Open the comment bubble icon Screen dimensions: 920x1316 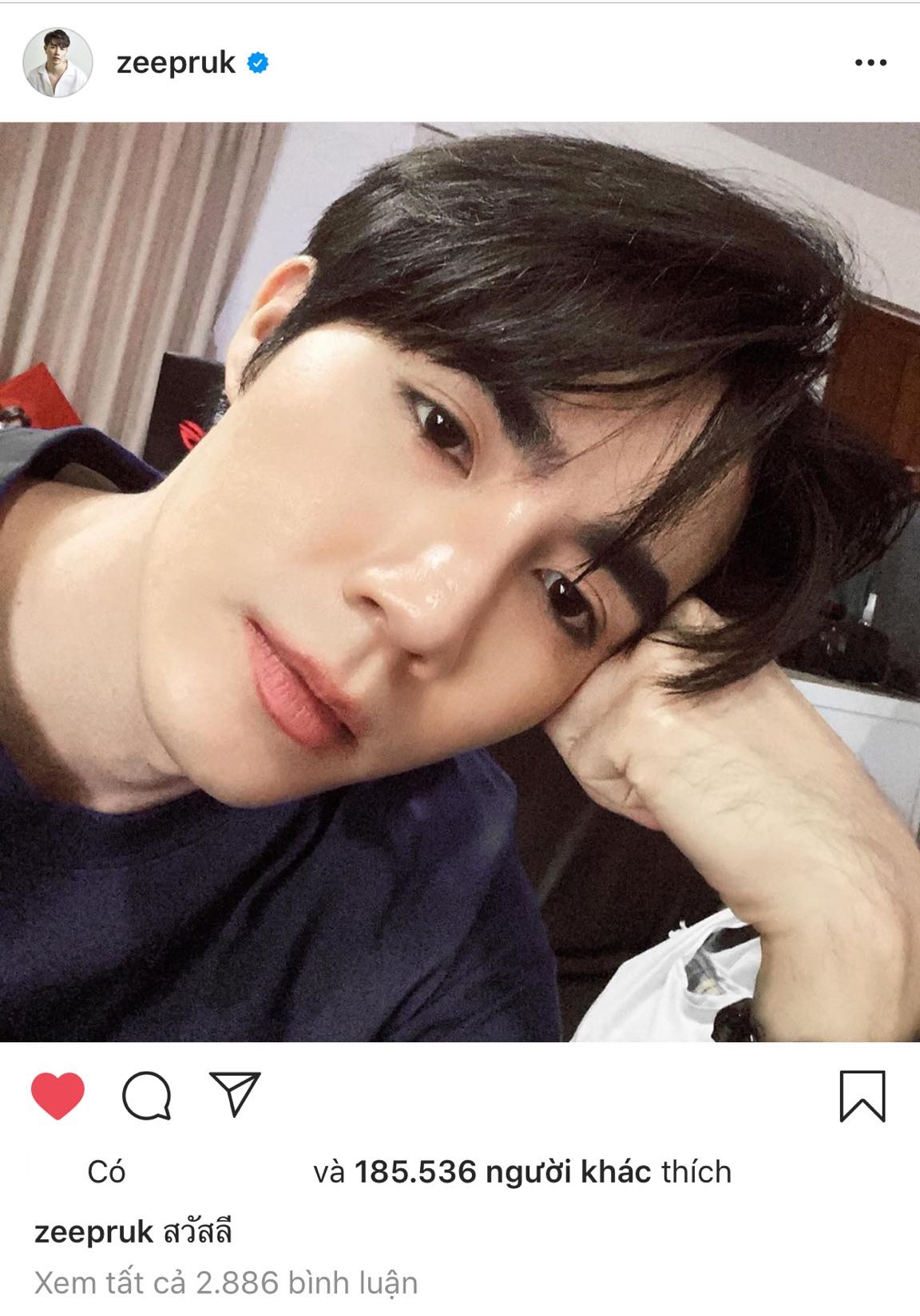[146, 1095]
